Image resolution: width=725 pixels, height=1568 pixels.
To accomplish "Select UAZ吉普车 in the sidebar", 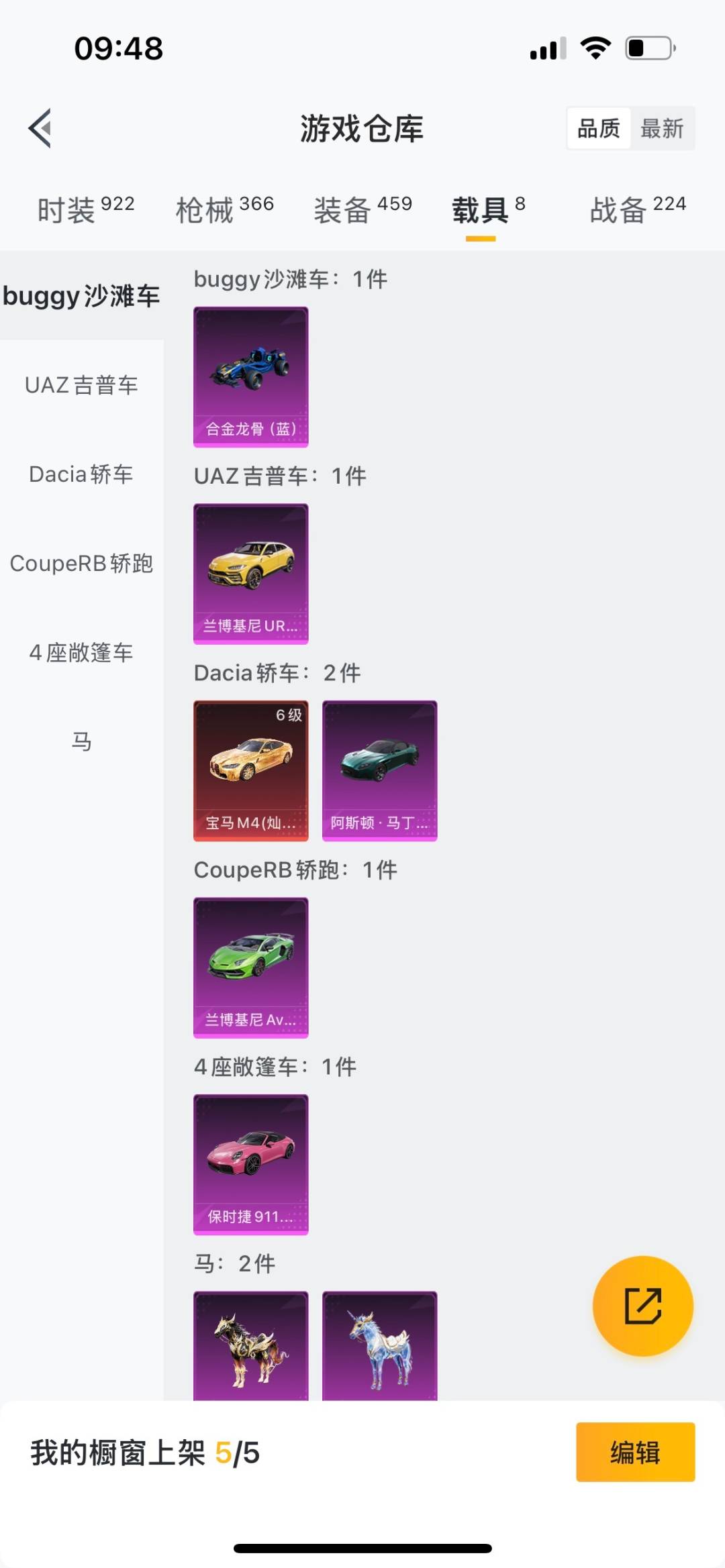I will point(81,385).
